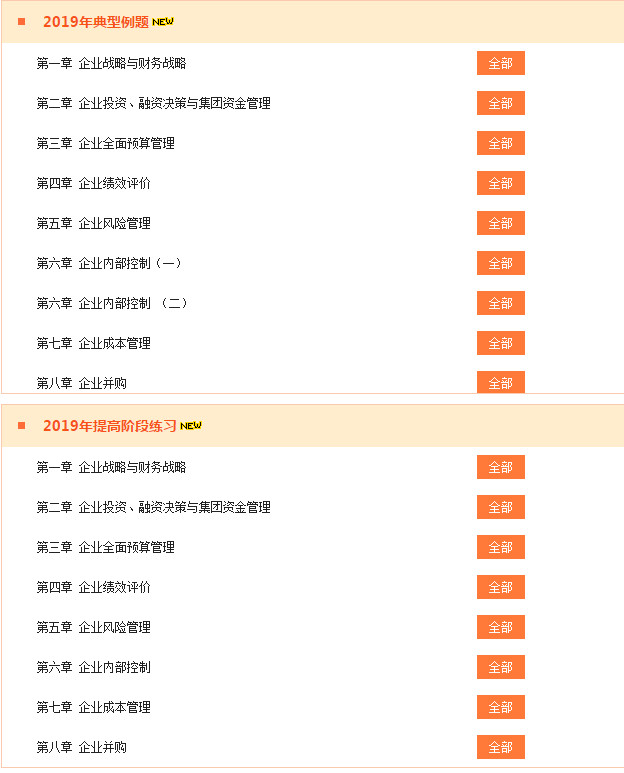
Task: Tap 全部 for 典型例题 第六章 企业内部控制(一)
Action: 500,263
